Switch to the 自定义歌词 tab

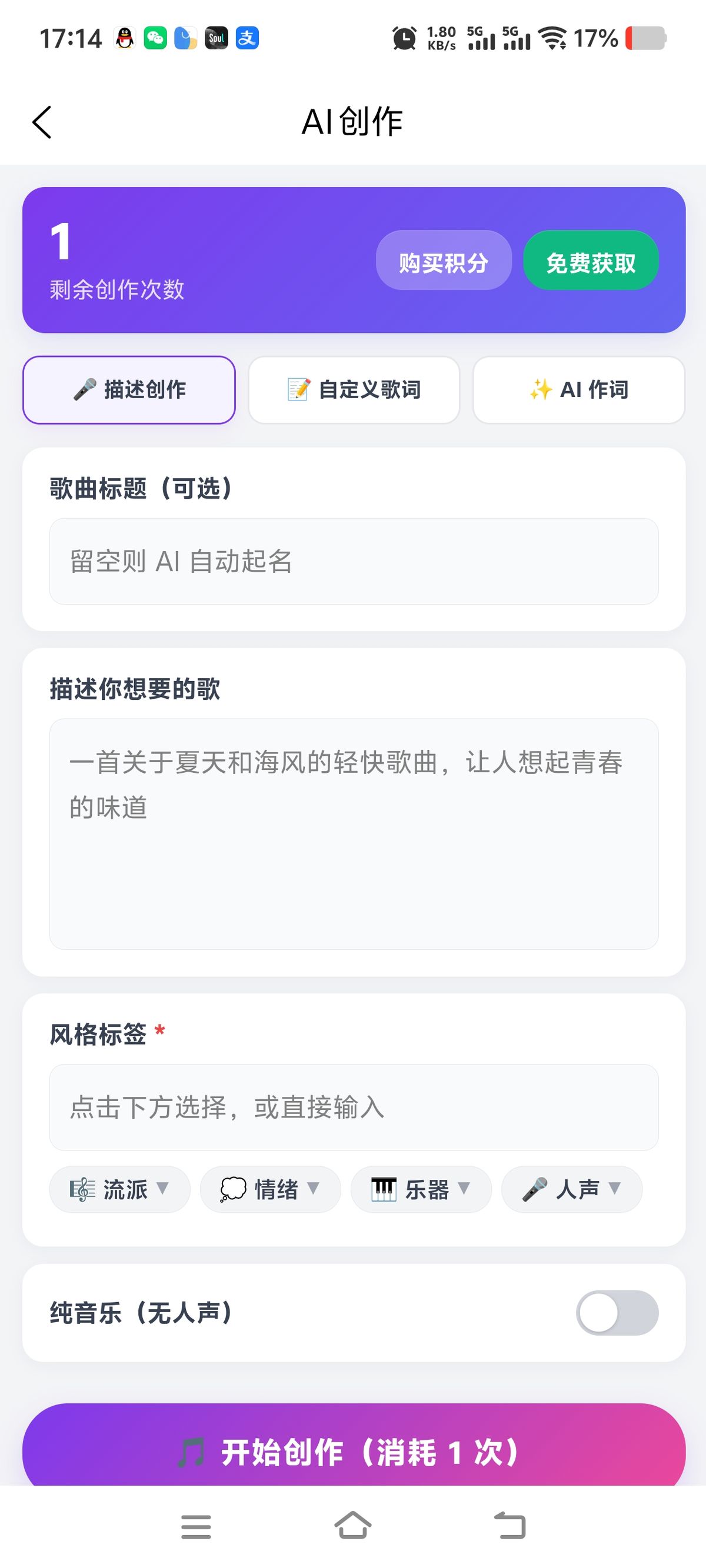point(354,389)
